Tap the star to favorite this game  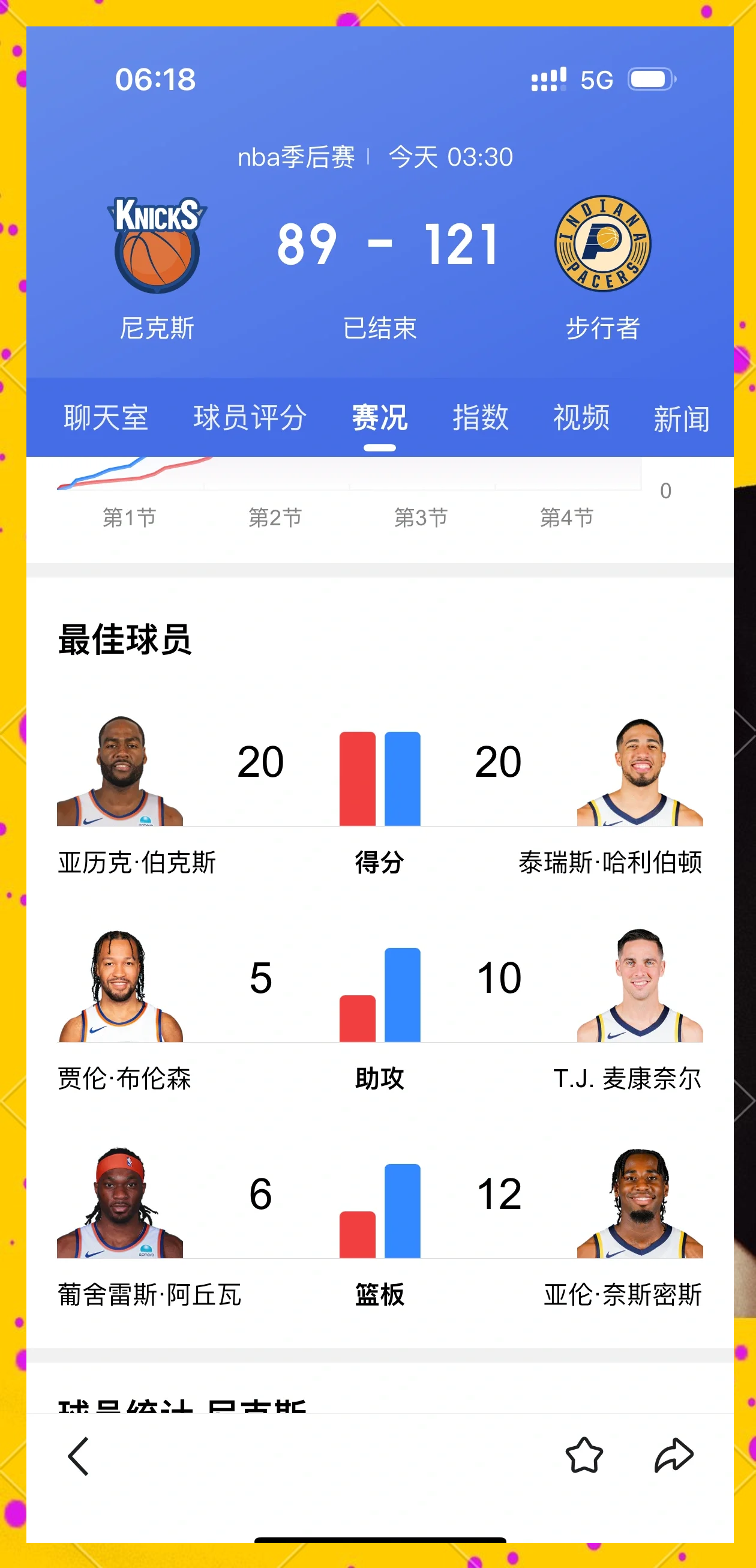pyautogui.click(x=584, y=1455)
